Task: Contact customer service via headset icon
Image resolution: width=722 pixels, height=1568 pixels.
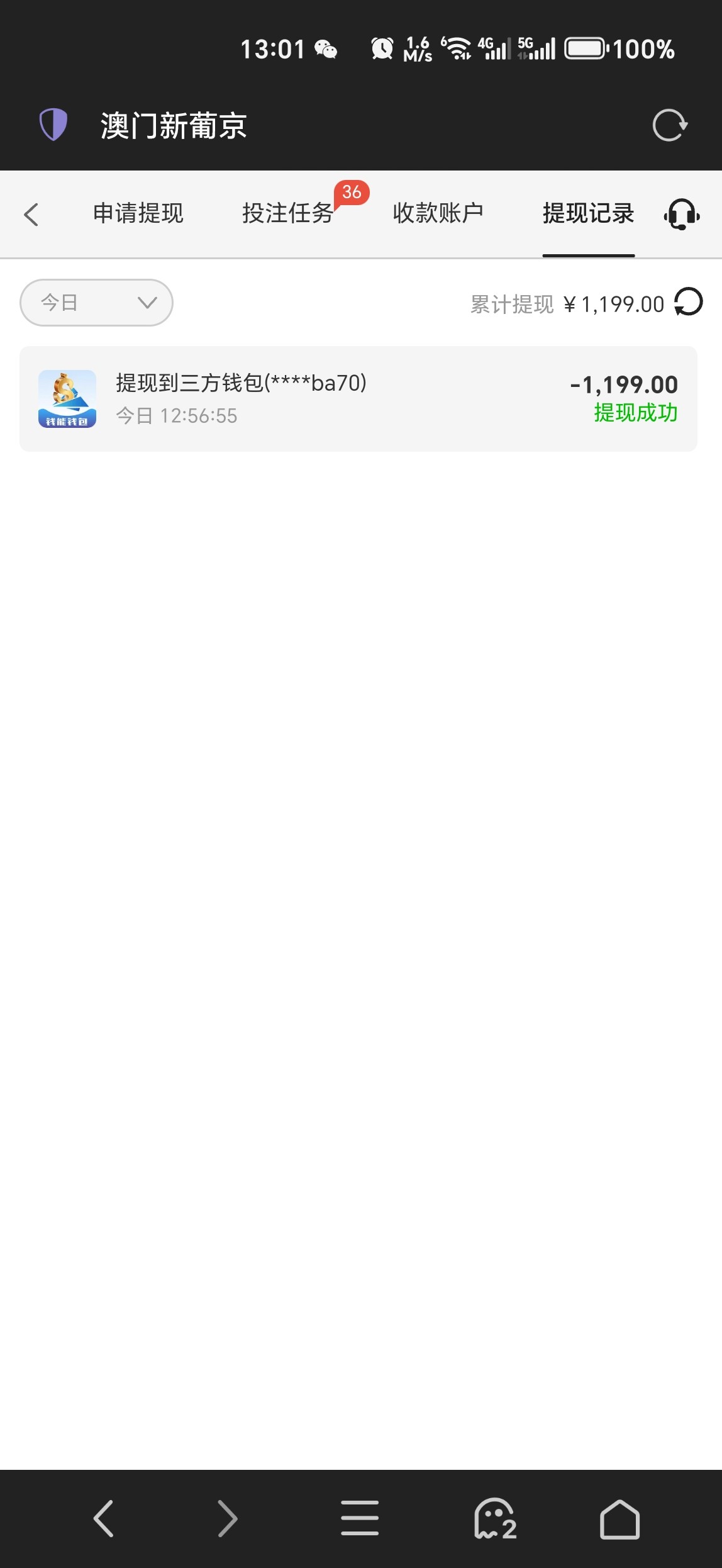Action: coord(682,215)
